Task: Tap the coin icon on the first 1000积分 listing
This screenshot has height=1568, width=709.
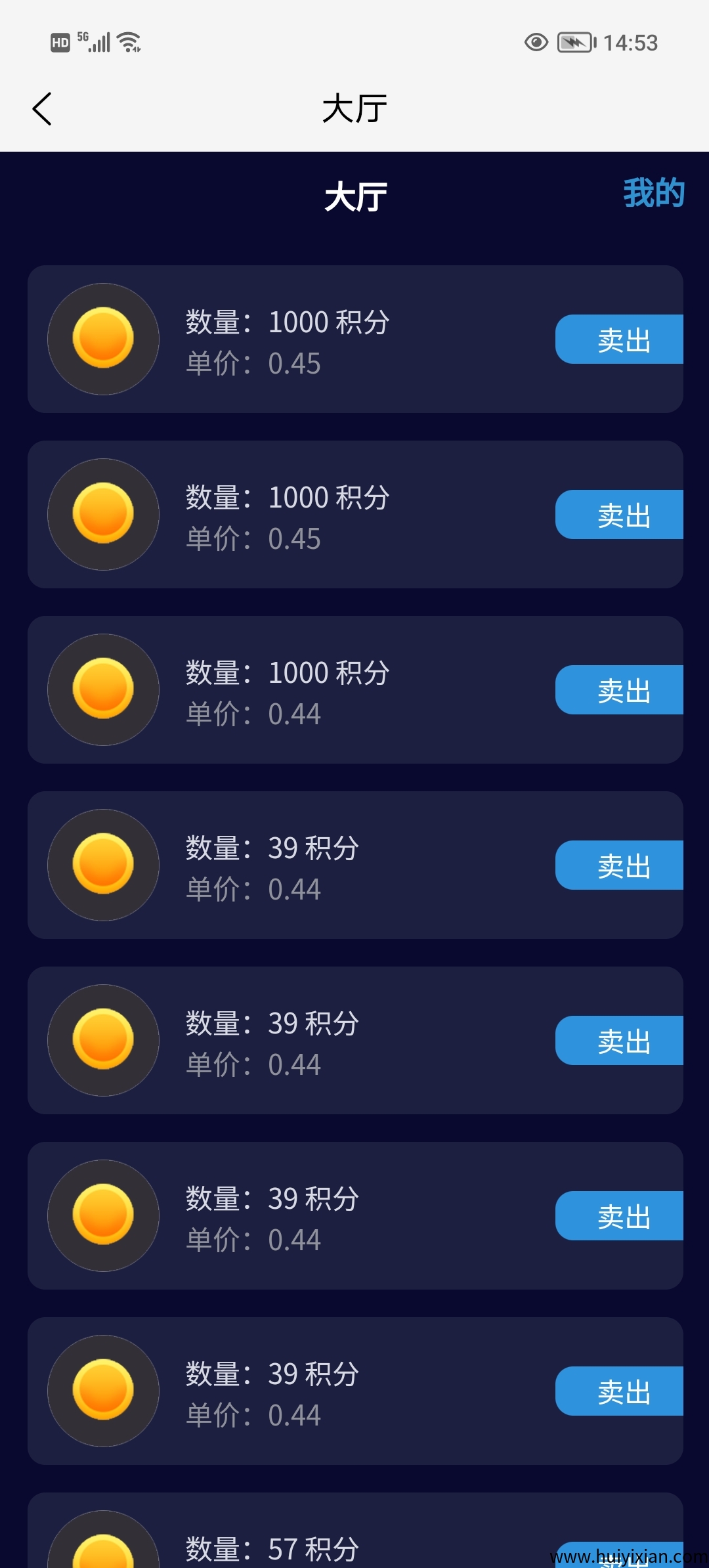Action: 102,339
